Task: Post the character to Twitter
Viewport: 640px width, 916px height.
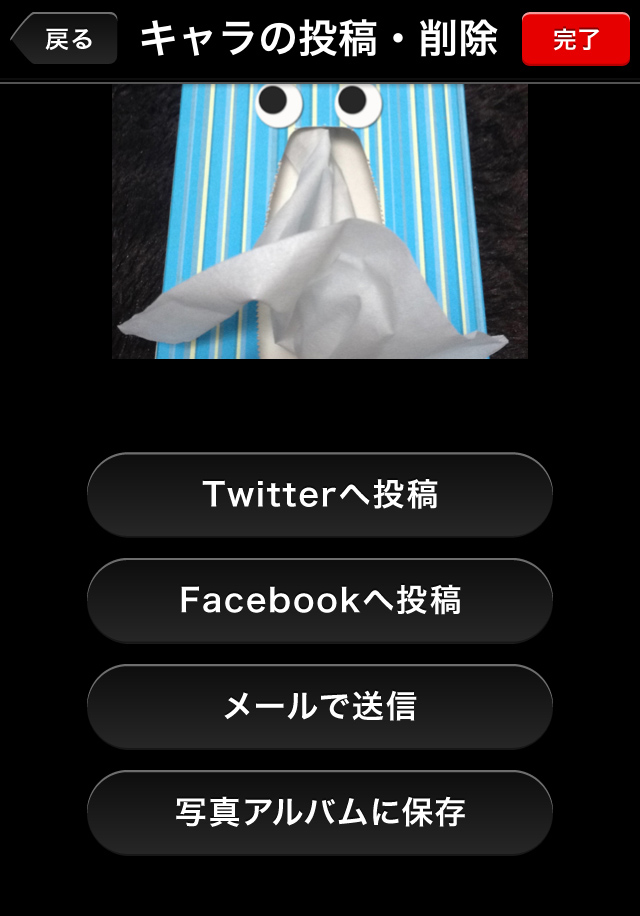Action: click(320, 495)
